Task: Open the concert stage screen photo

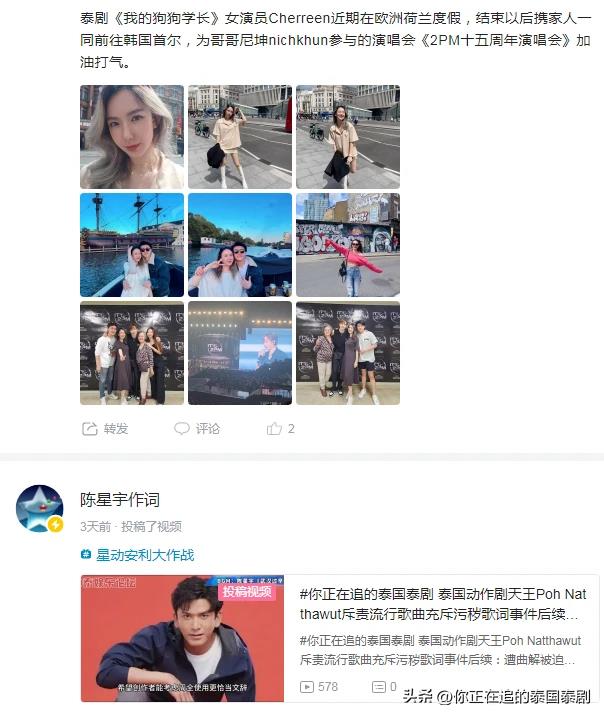Action: click(239, 353)
